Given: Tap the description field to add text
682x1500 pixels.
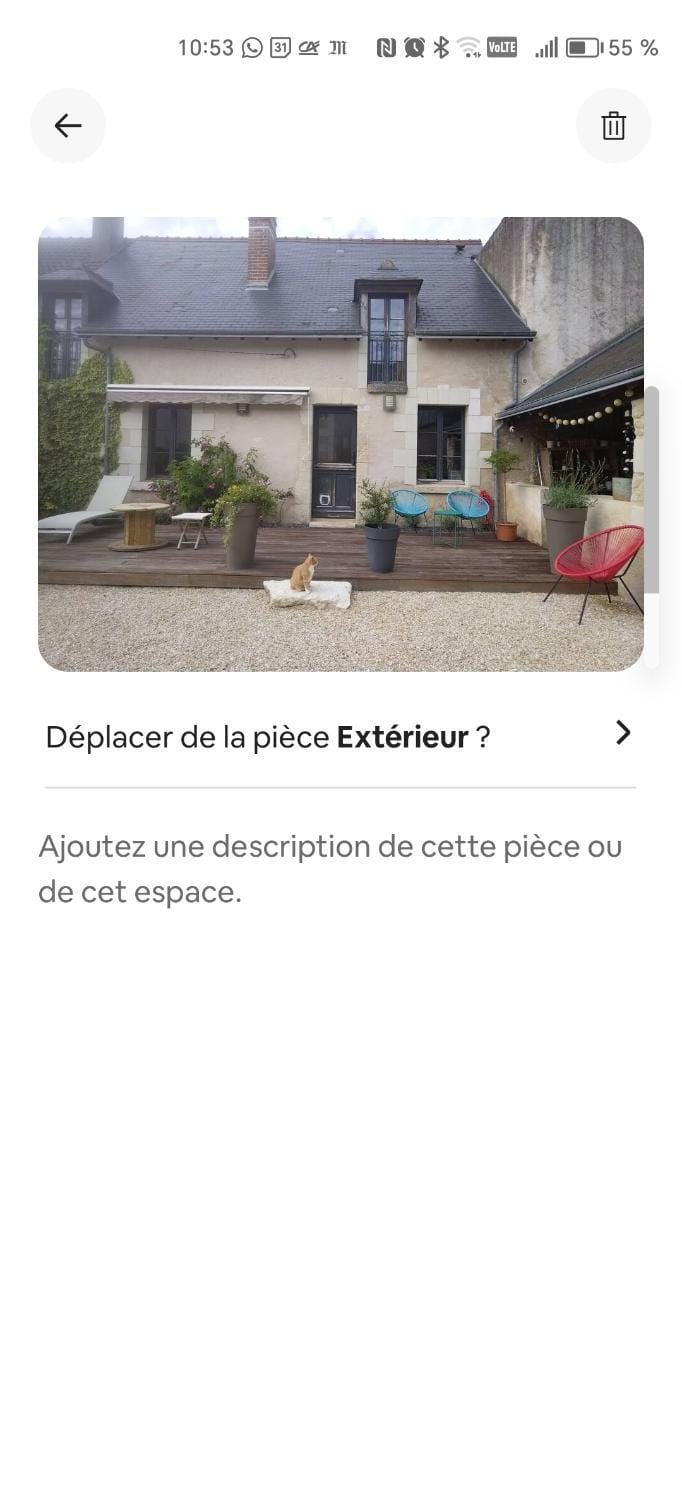Looking at the screenshot, I should coord(340,869).
